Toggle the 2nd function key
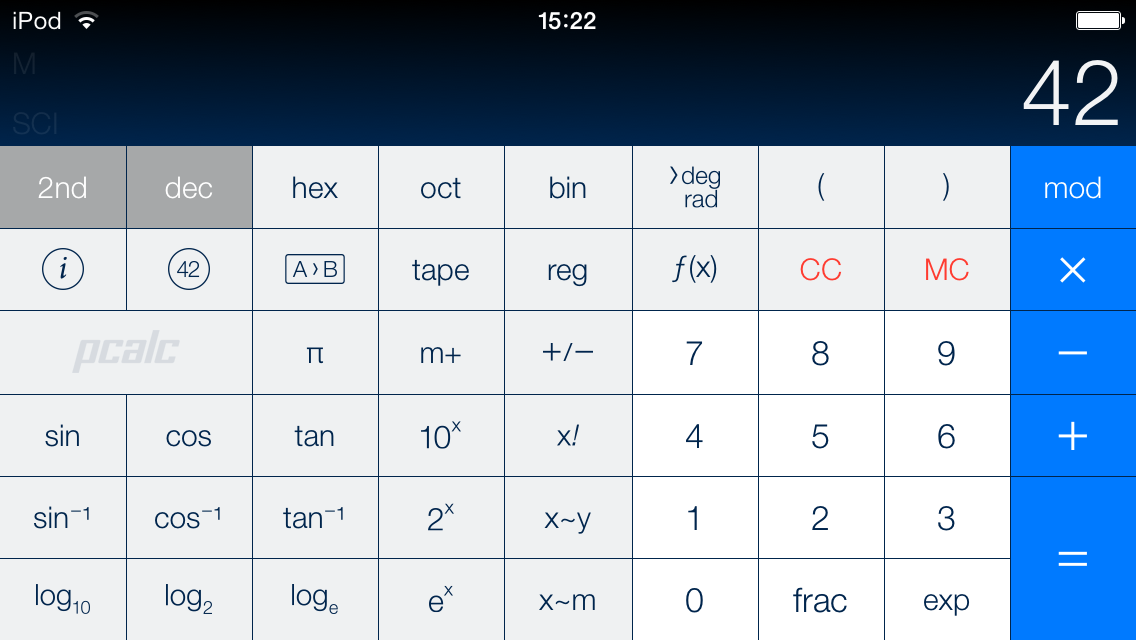1136x640 pixels. (63, 188)
